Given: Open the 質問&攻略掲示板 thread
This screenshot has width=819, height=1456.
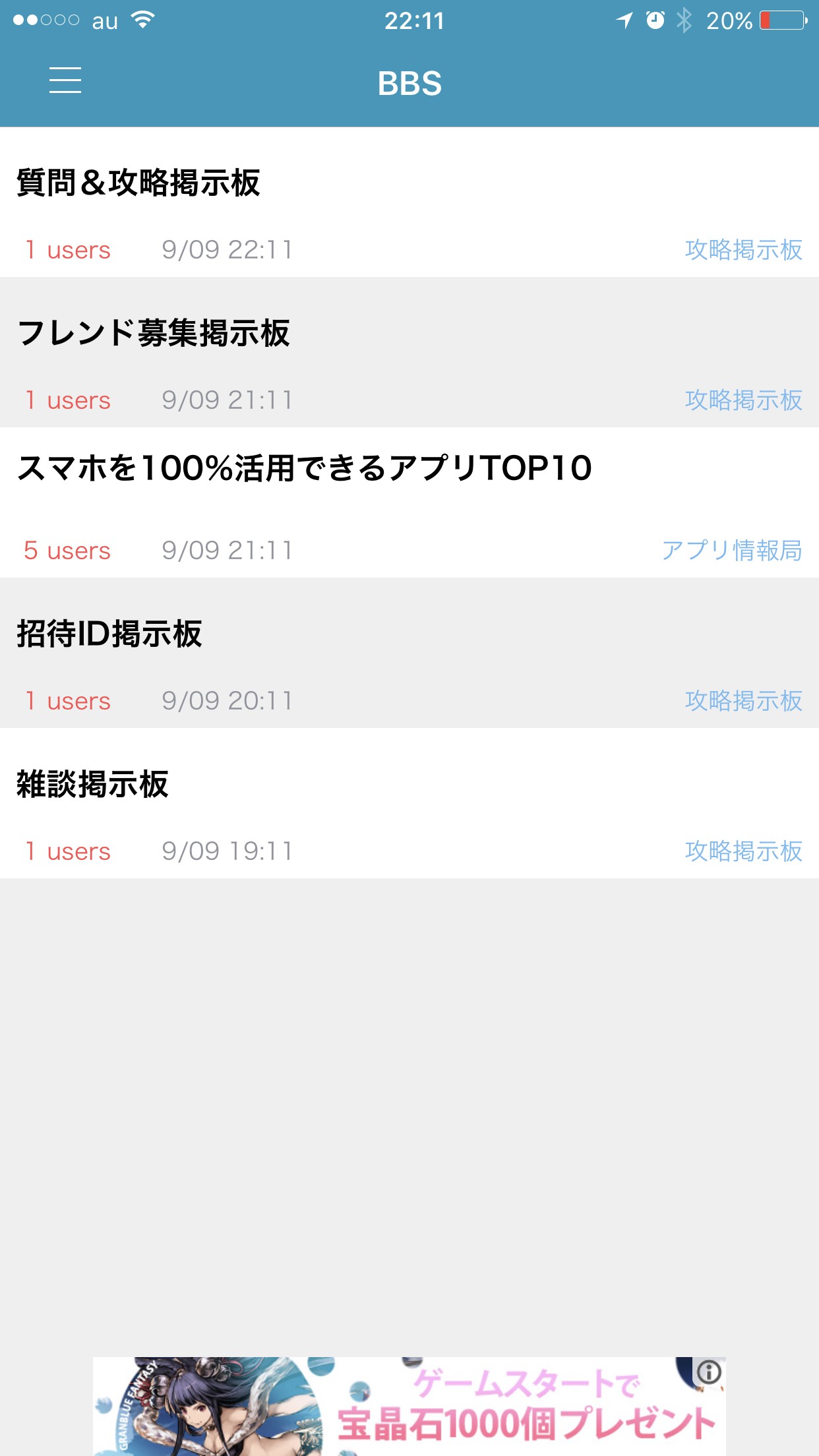Looking at the screenshot, I should pyautogui.click(x=138, y=183).
